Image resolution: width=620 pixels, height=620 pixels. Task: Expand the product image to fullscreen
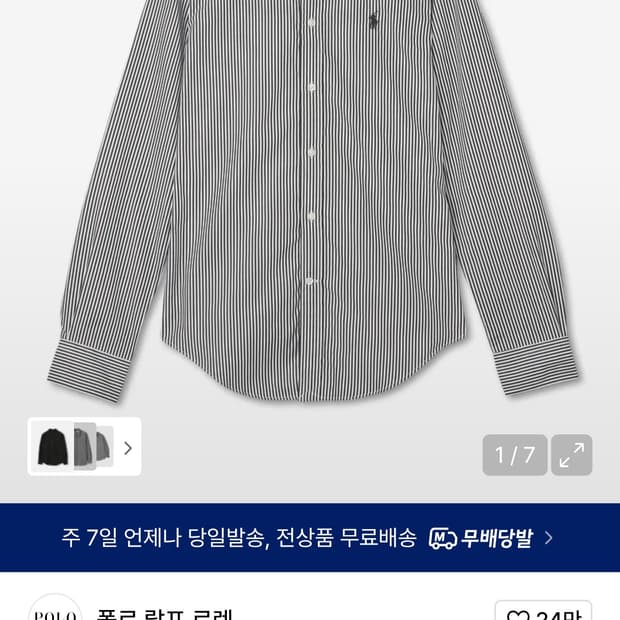click(572, 455)
